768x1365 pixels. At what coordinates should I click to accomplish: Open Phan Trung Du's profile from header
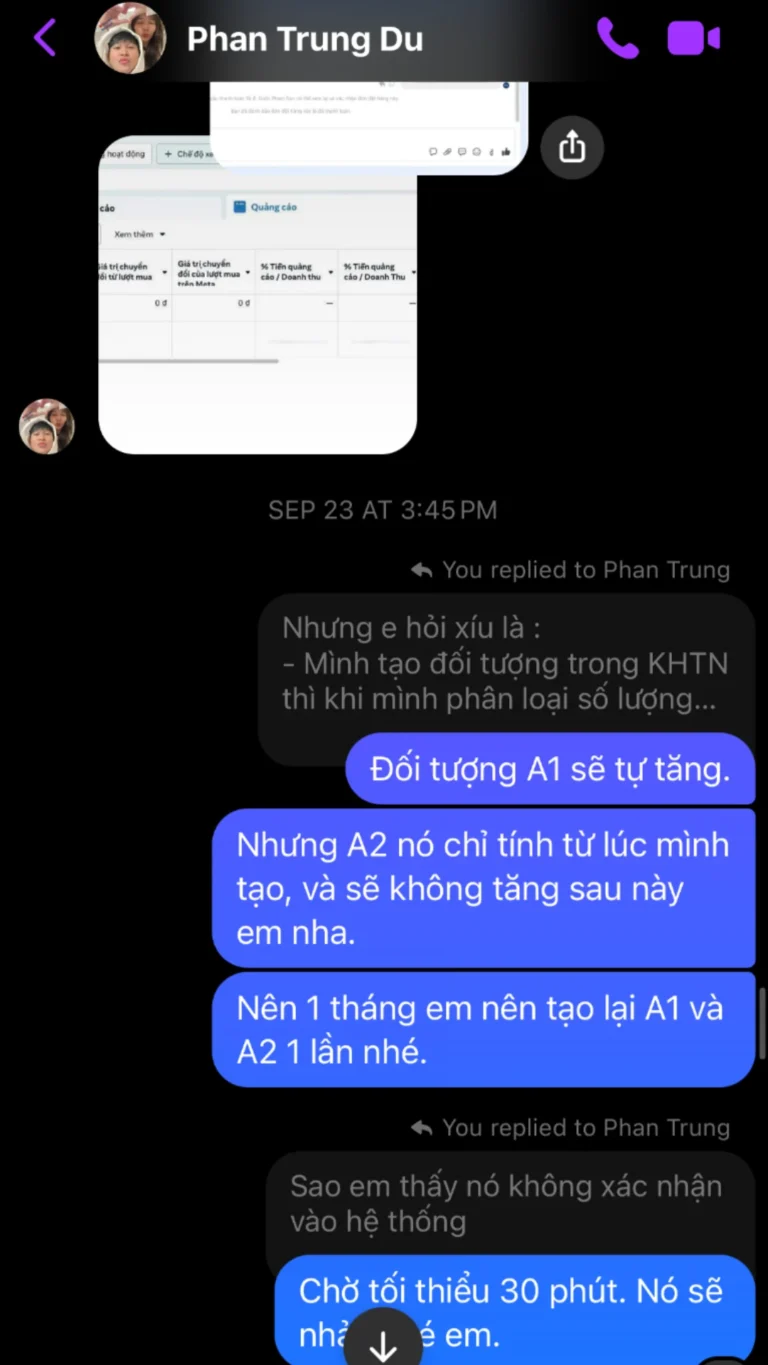point(304,39)
